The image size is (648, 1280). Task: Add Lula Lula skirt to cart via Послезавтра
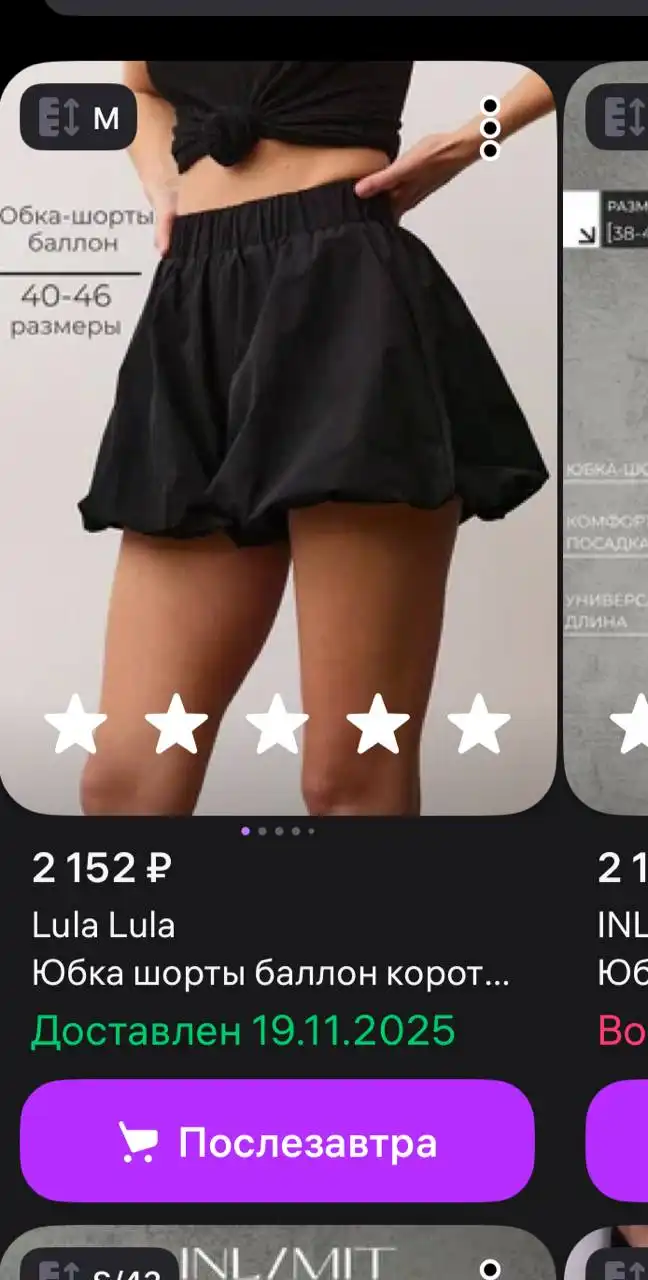click(x=277, y=1141)
